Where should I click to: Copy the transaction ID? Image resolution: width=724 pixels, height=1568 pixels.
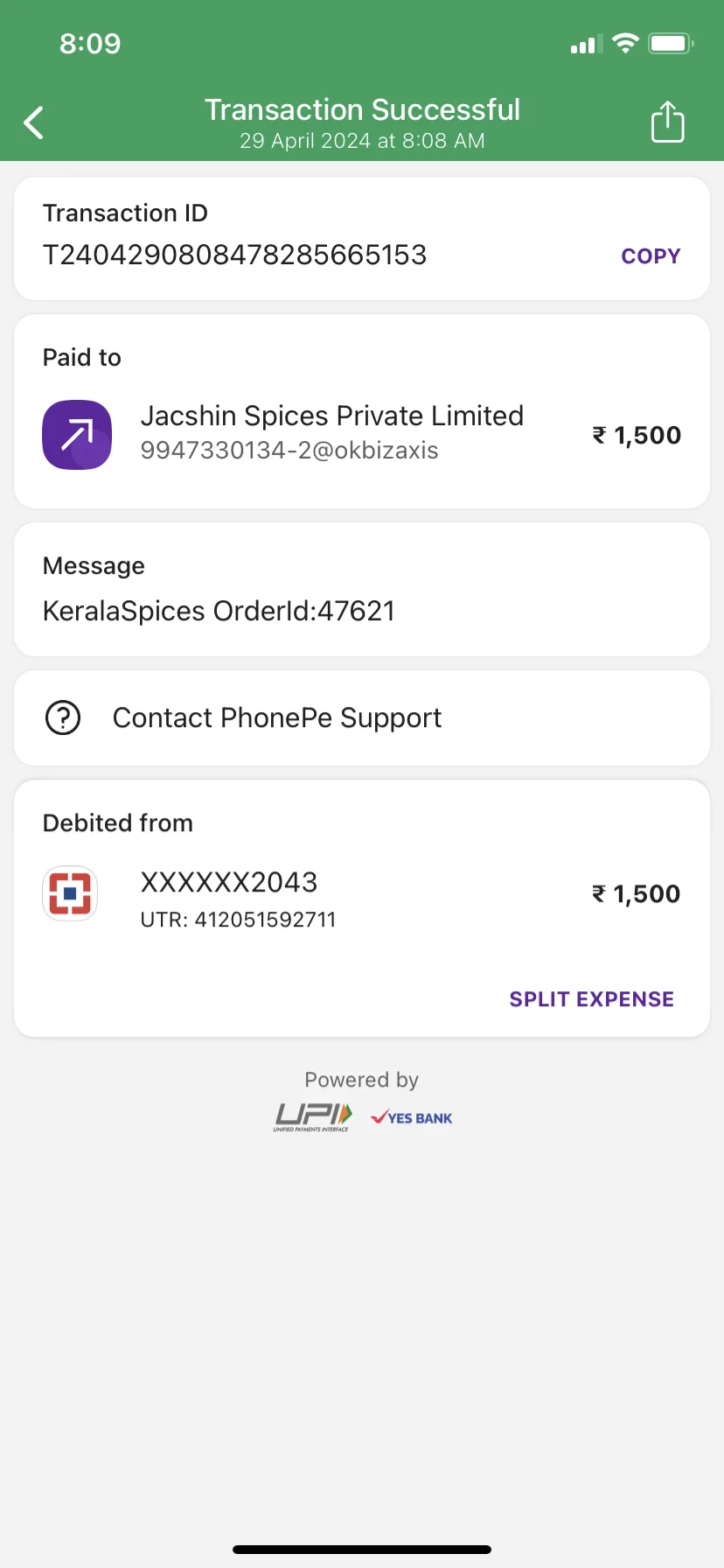651,256
